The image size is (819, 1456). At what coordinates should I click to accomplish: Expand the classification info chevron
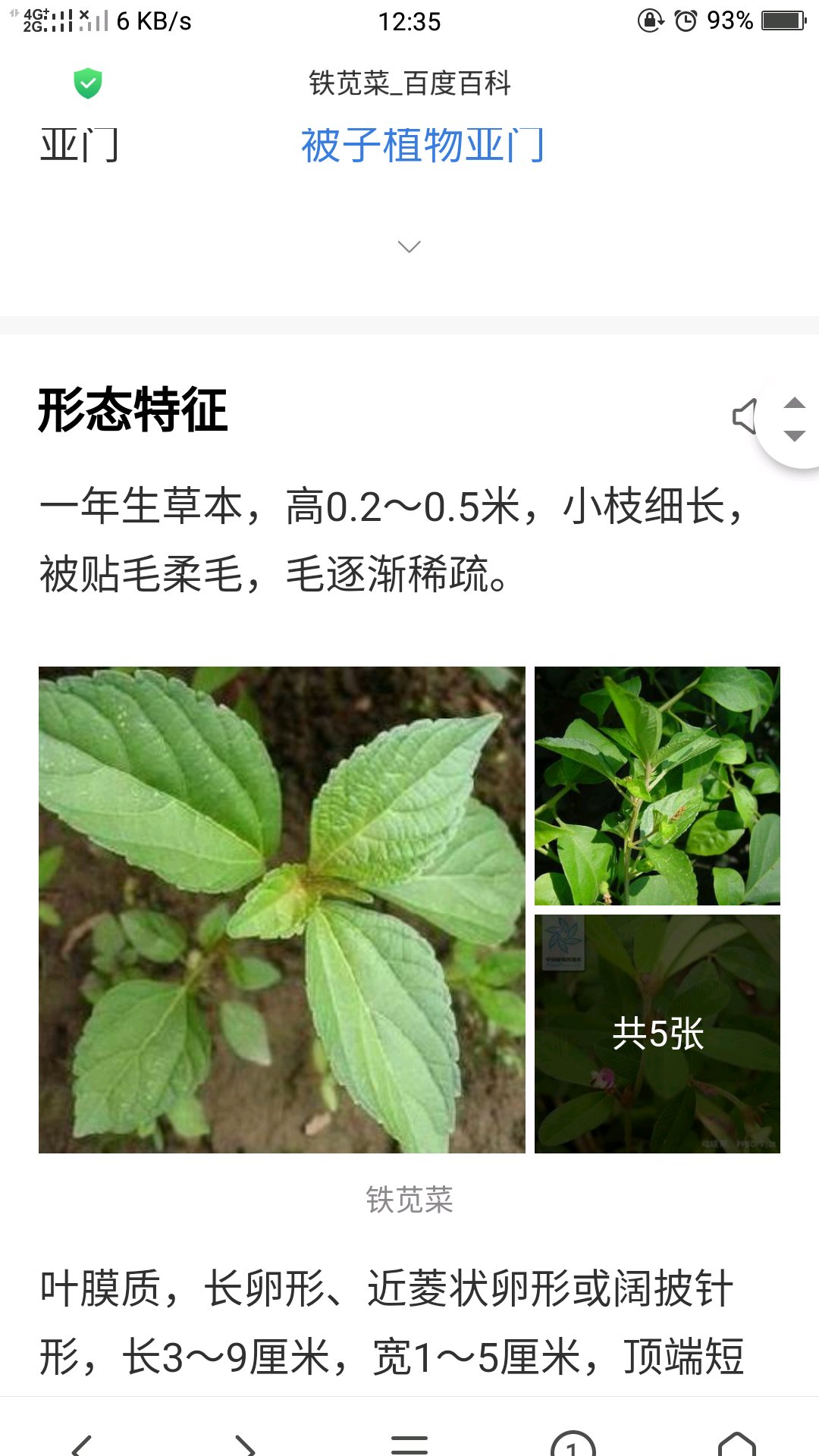pos(409,246)
